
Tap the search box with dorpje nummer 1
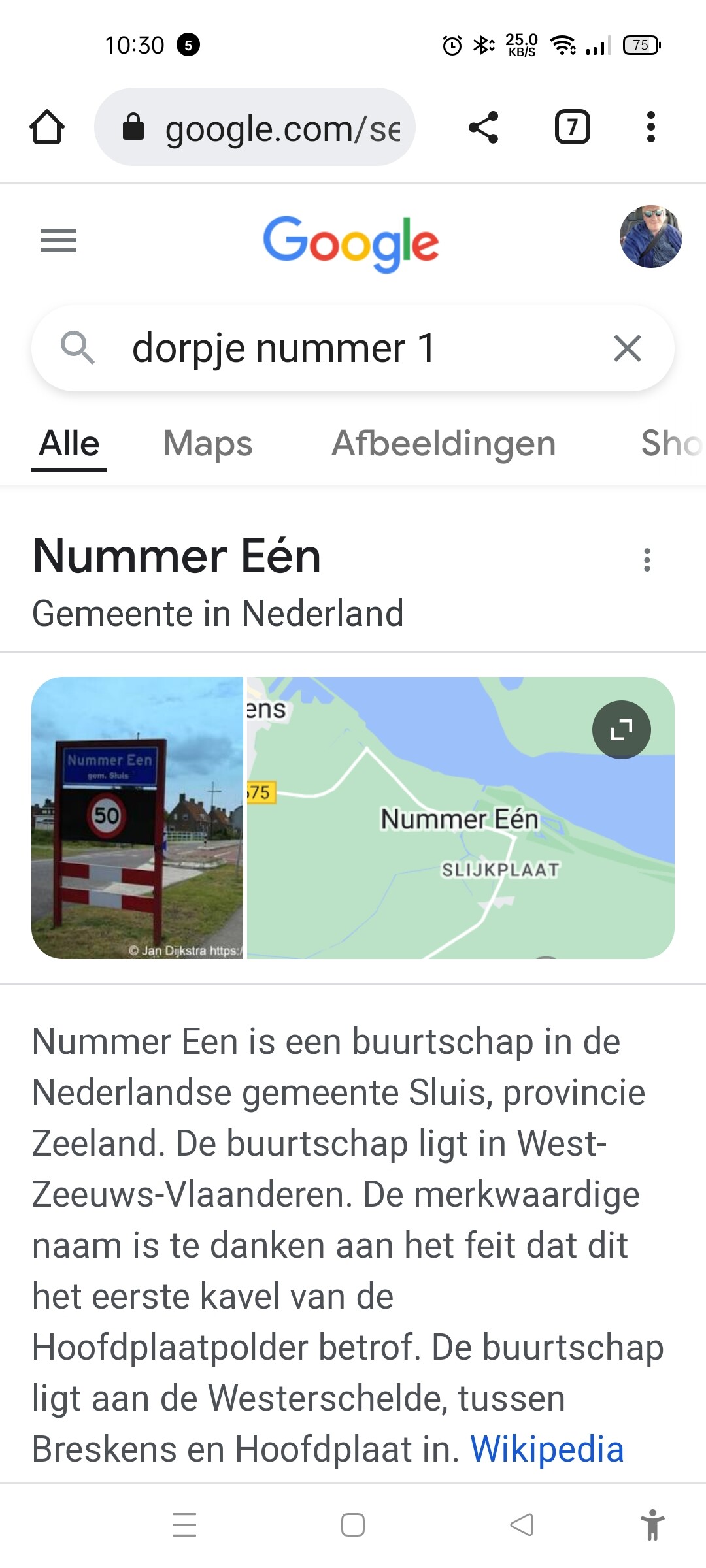(353, 348)
